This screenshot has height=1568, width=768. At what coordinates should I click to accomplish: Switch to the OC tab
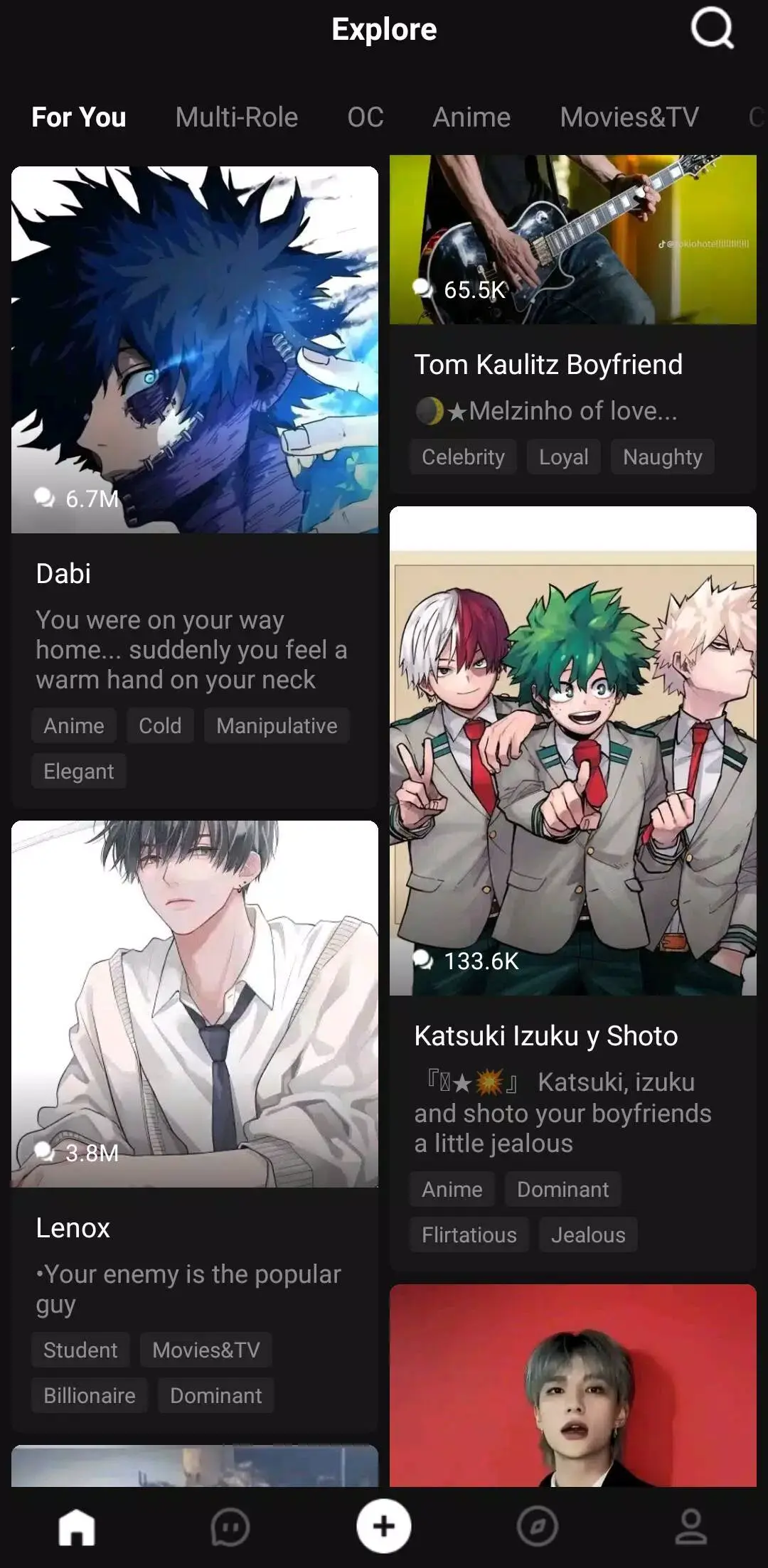point(365,117)
